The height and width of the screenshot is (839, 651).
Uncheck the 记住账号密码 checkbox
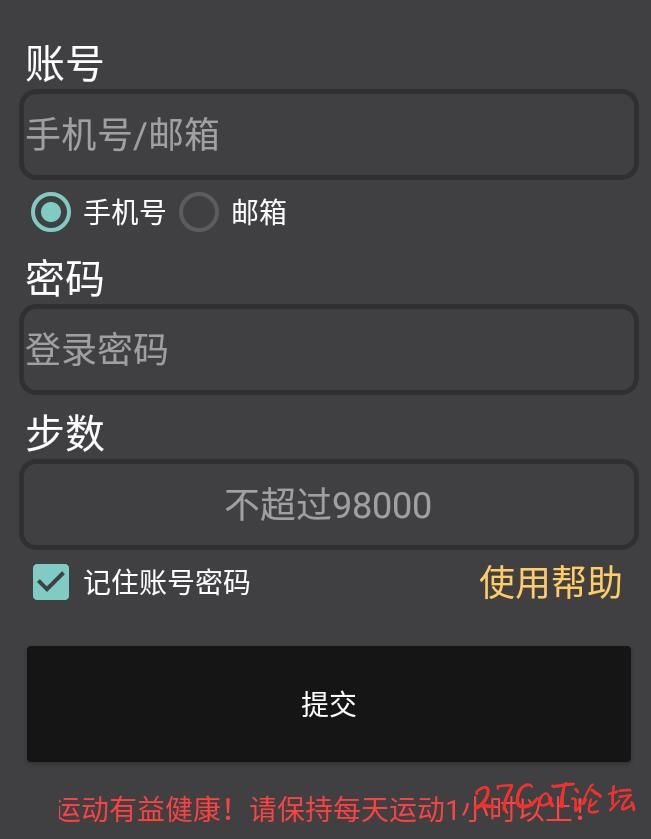click(51, 582)
